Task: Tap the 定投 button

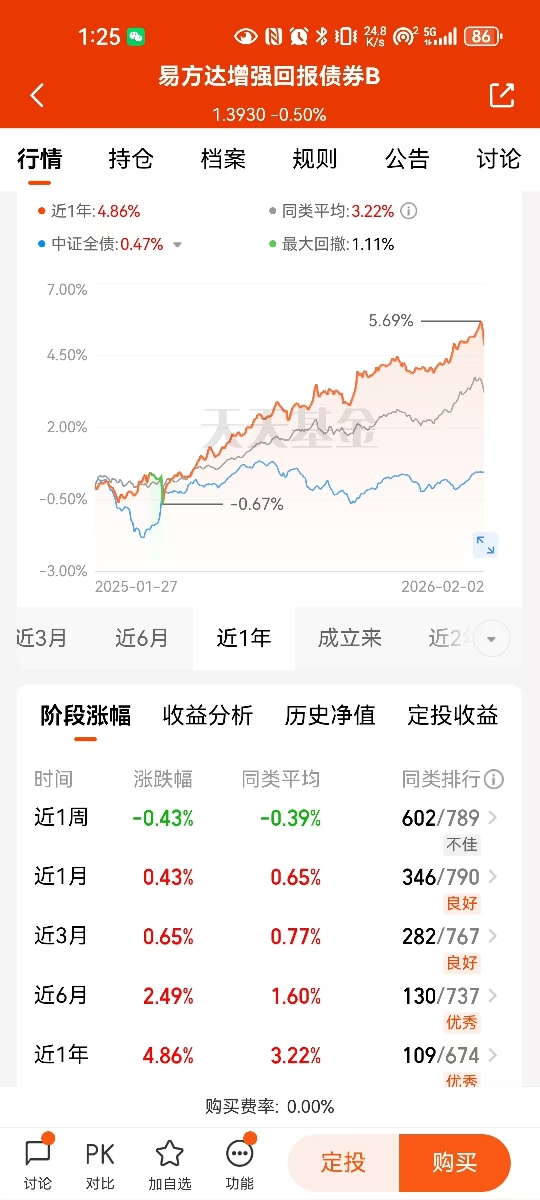Action: (343, 1163)
